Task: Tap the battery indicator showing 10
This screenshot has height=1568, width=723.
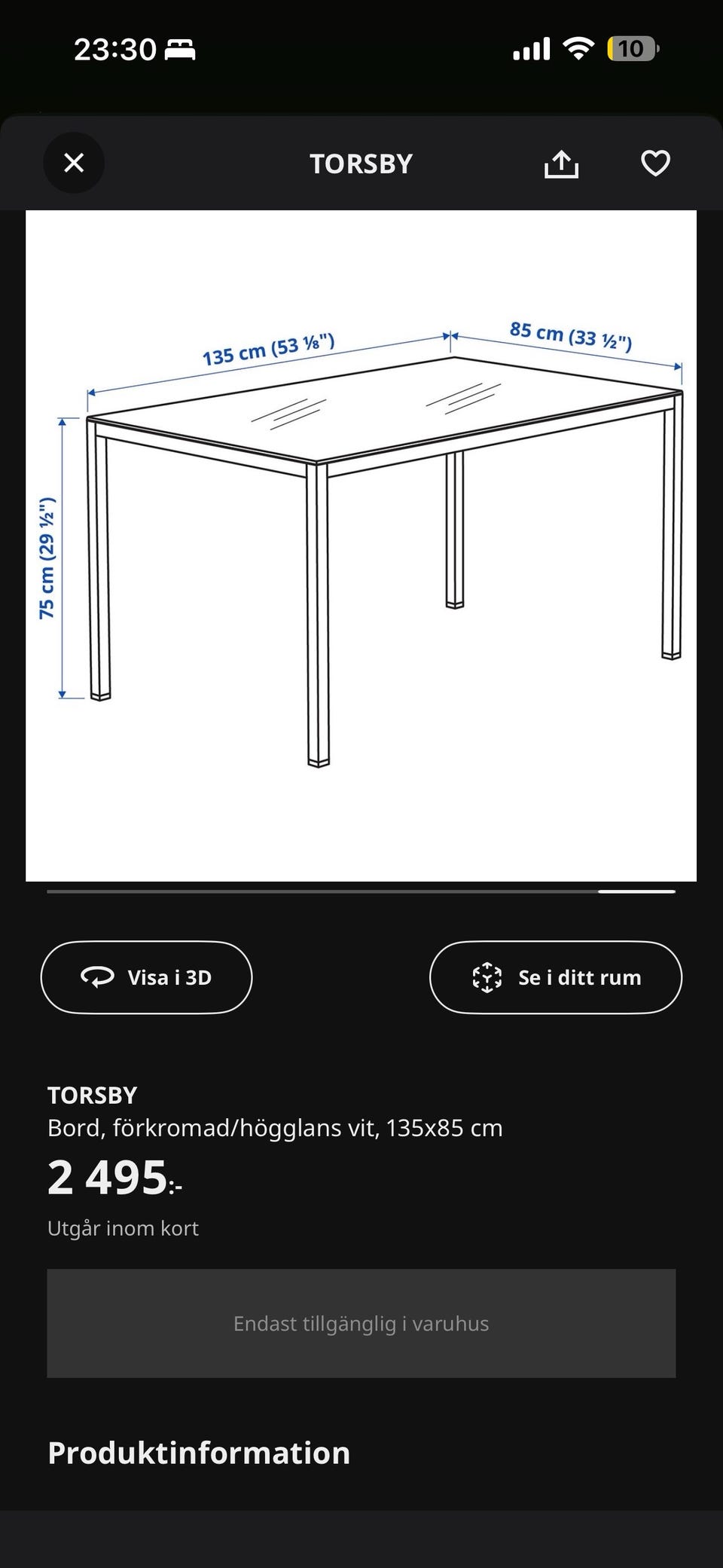Action: (633, 48)
